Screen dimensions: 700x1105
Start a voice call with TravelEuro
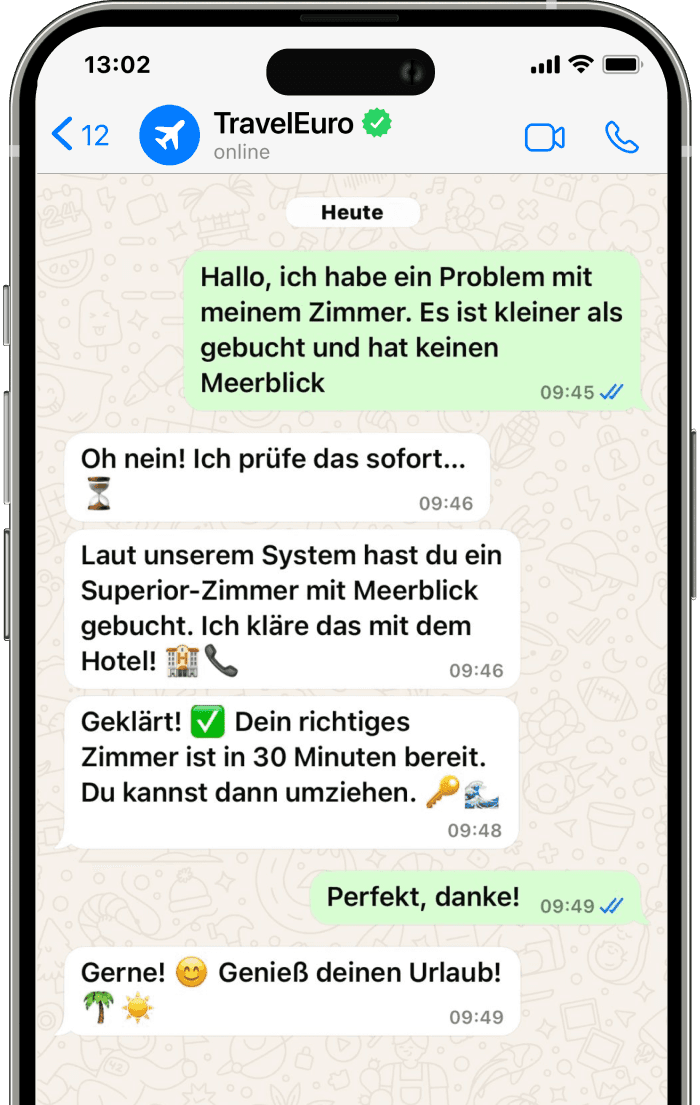pos(621,138)
